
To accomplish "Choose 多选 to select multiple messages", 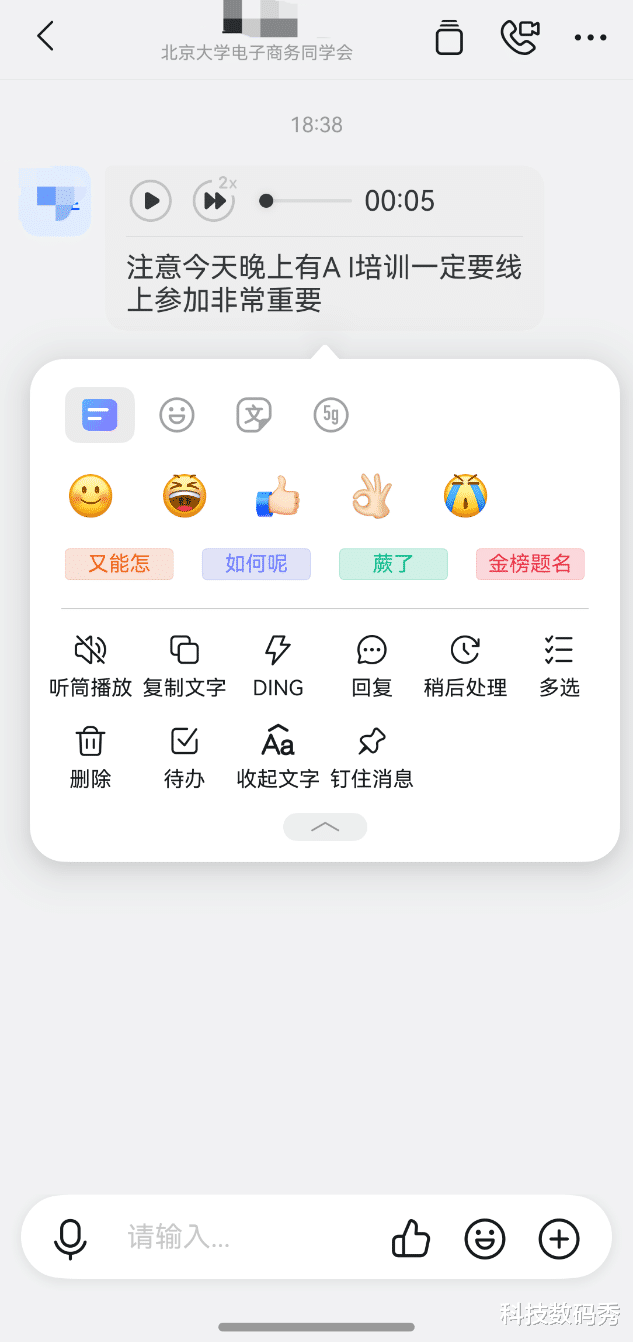I will 559,666.
